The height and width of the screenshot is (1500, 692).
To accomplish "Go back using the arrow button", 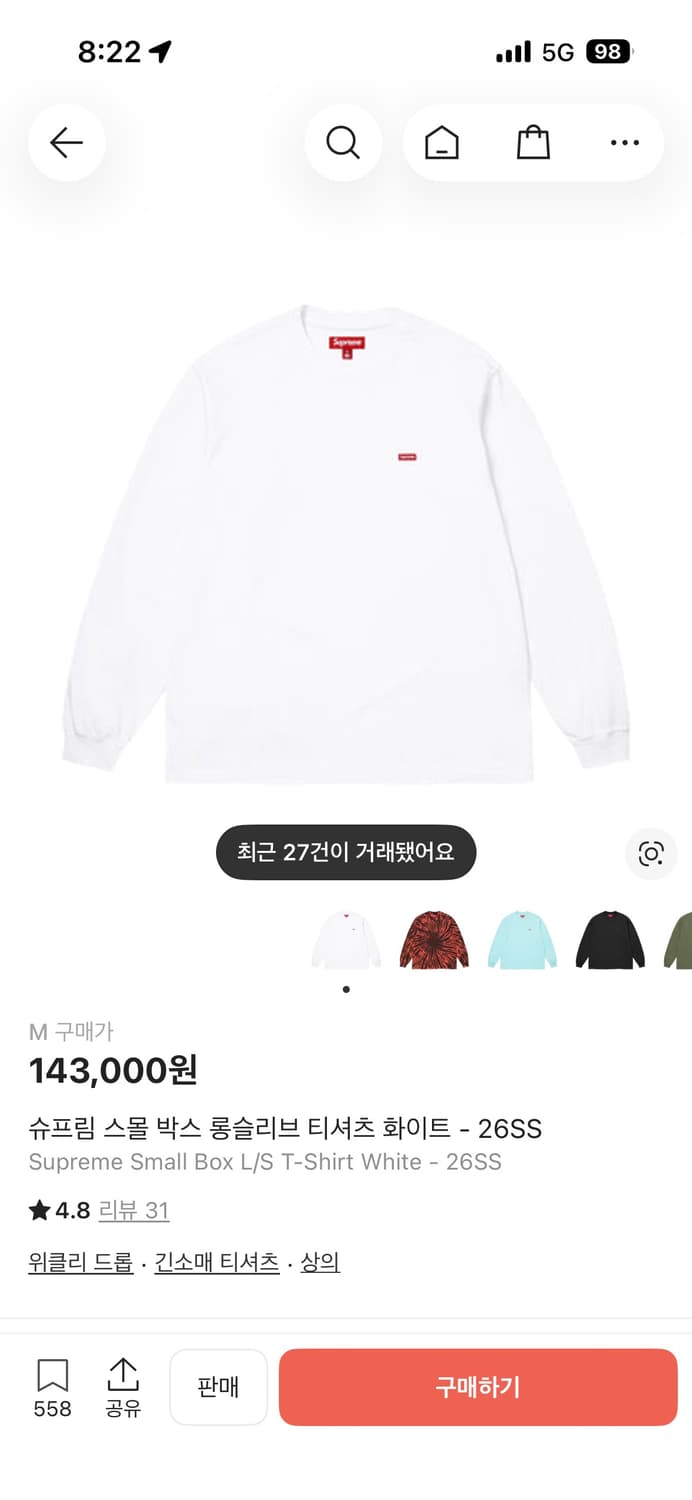I will coord(66,143).
